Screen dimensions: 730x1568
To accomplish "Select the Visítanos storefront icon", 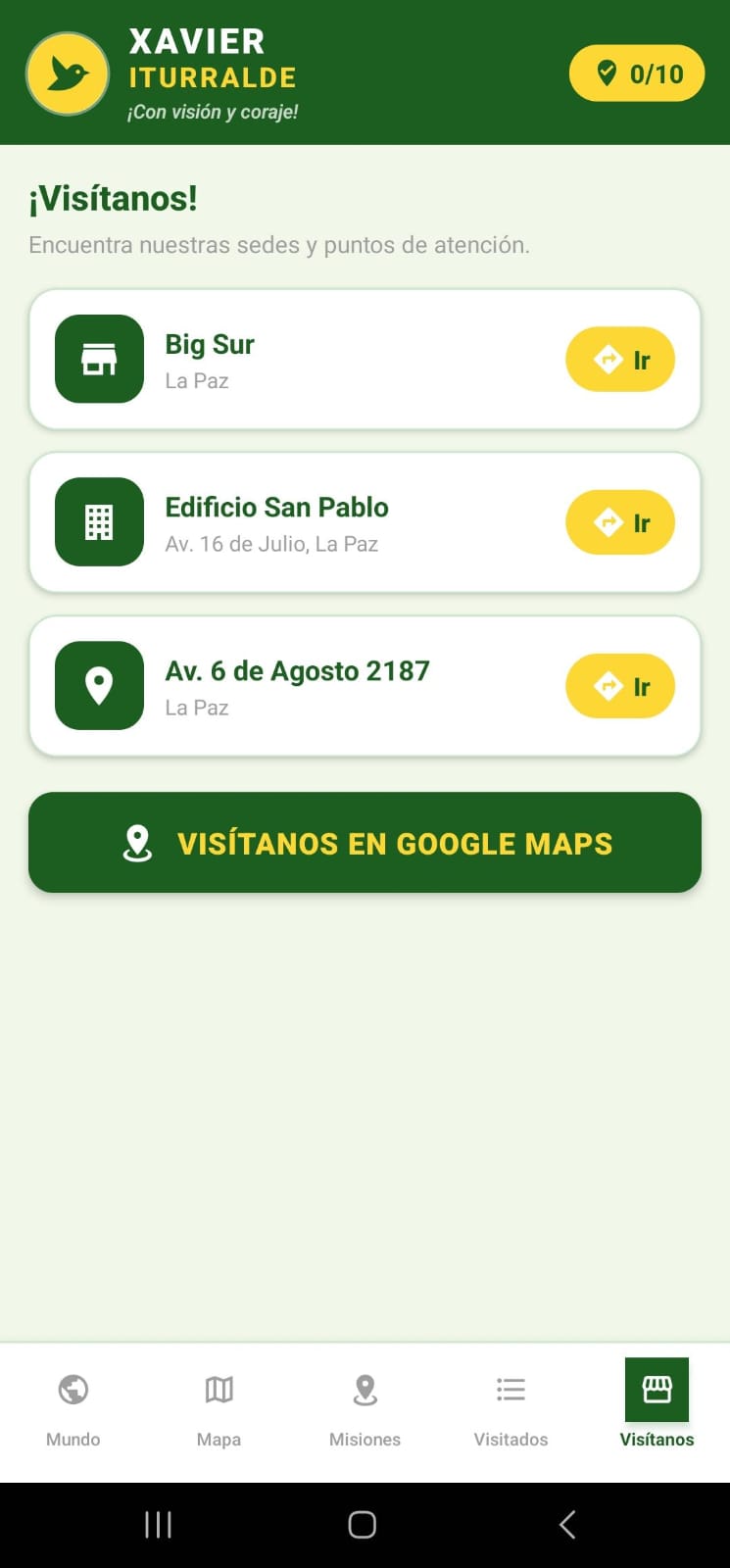I will 656,1389.
